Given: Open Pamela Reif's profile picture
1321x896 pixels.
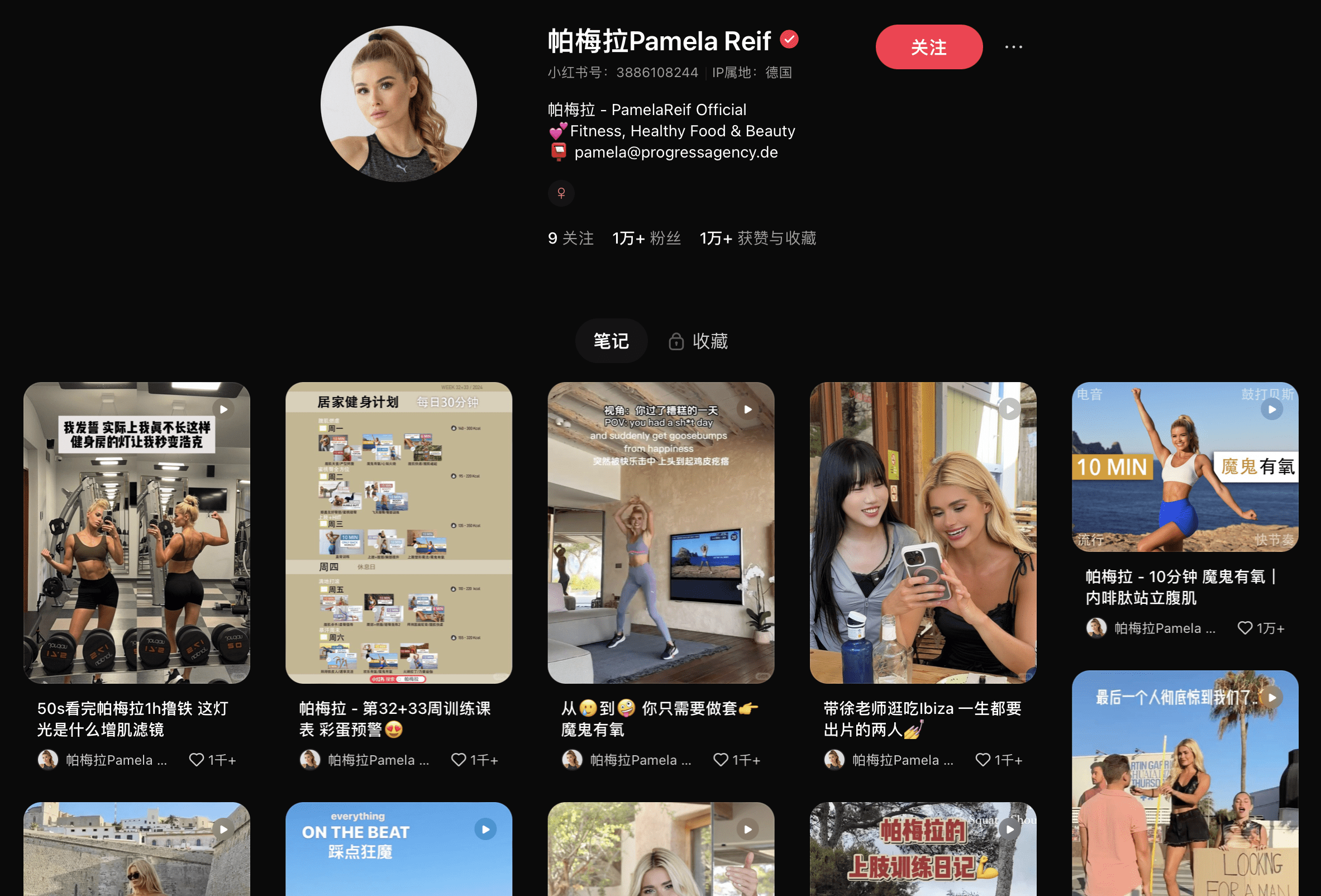Looking at the screenshot, I should click(x=398, y=104).
